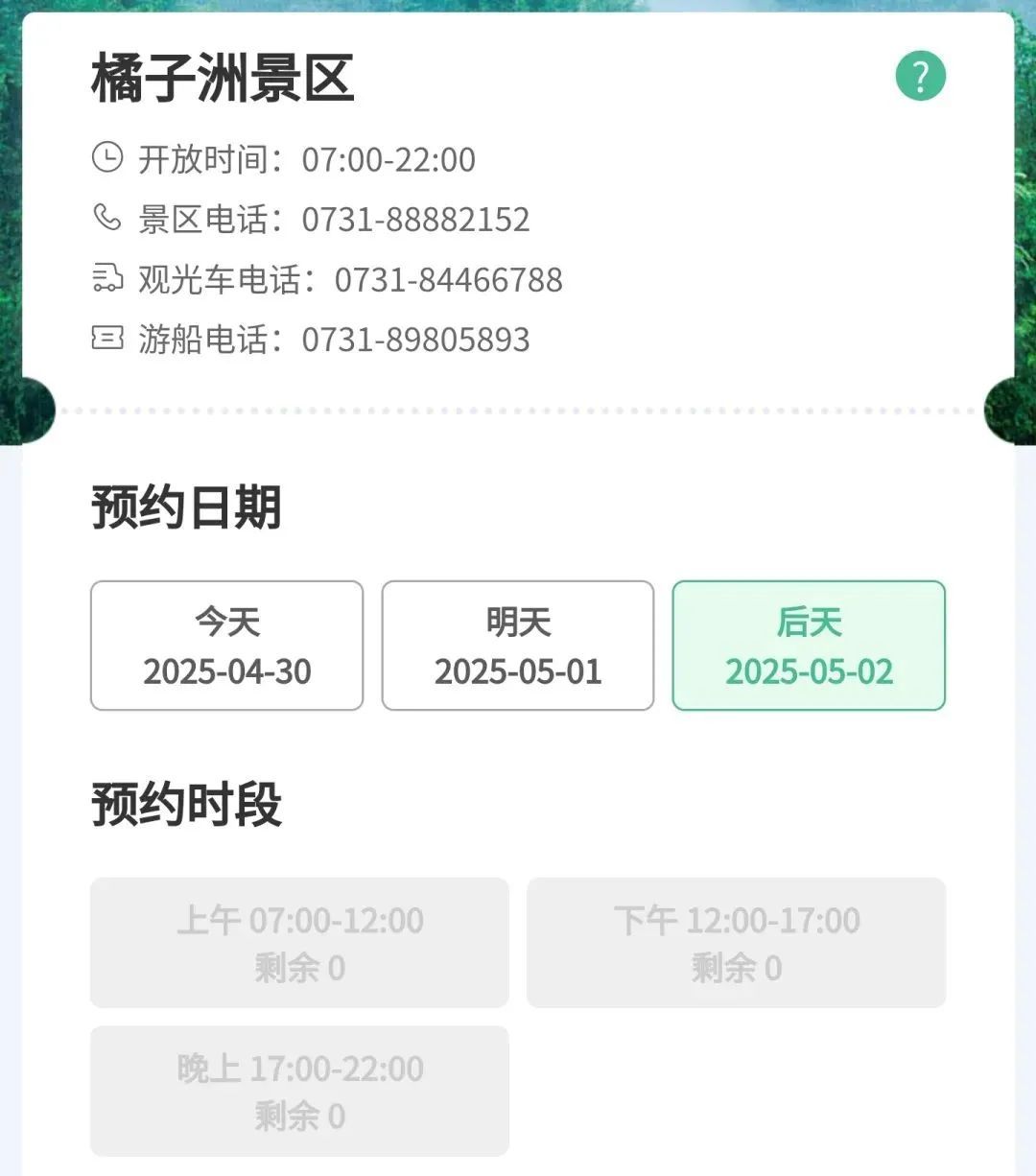Image resolution: width=1036 pixels, height=1176 pixels.
Task: Click the green help question mark icon
Action: pos(920,75)
